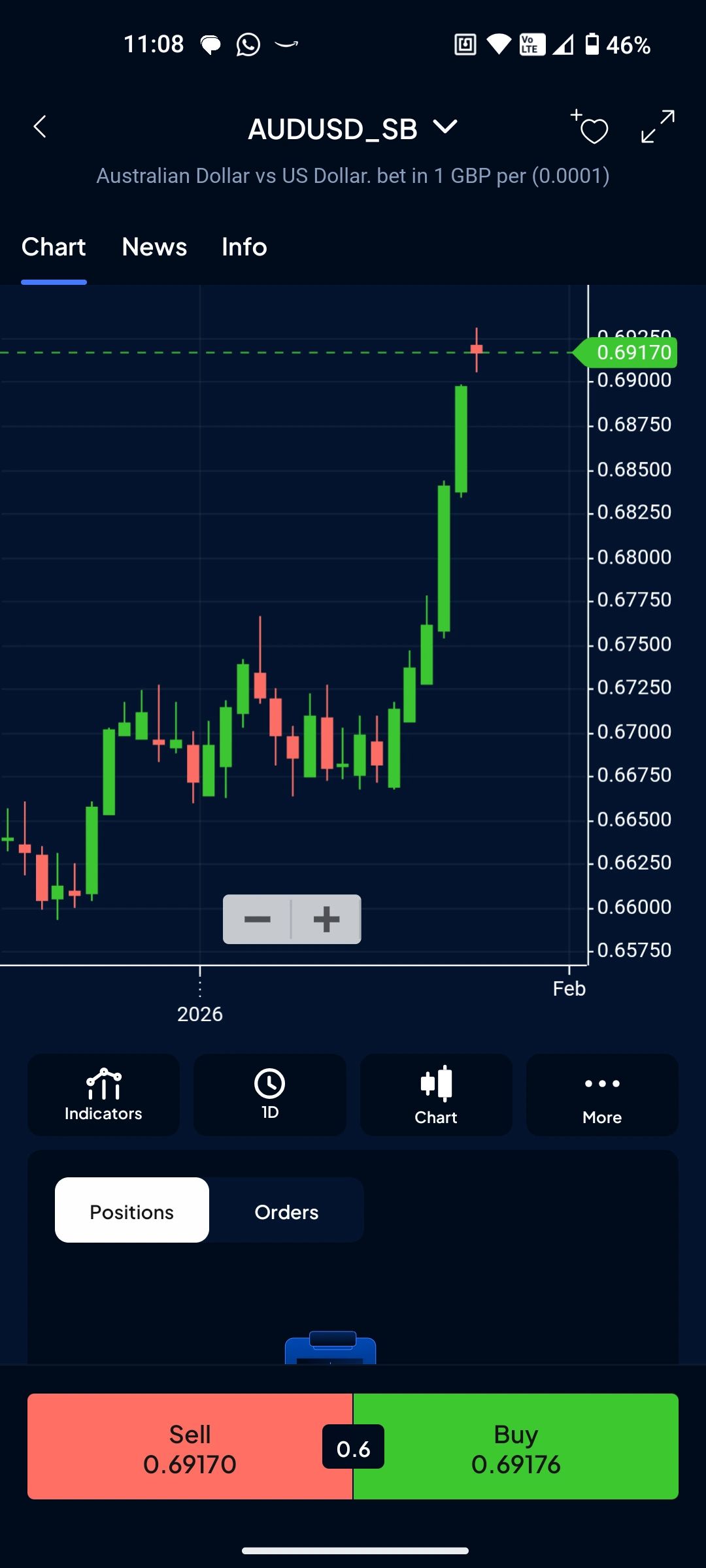Keep Positions view selected
This screenshot has width=706, height=1568.
click(131, 1211)
